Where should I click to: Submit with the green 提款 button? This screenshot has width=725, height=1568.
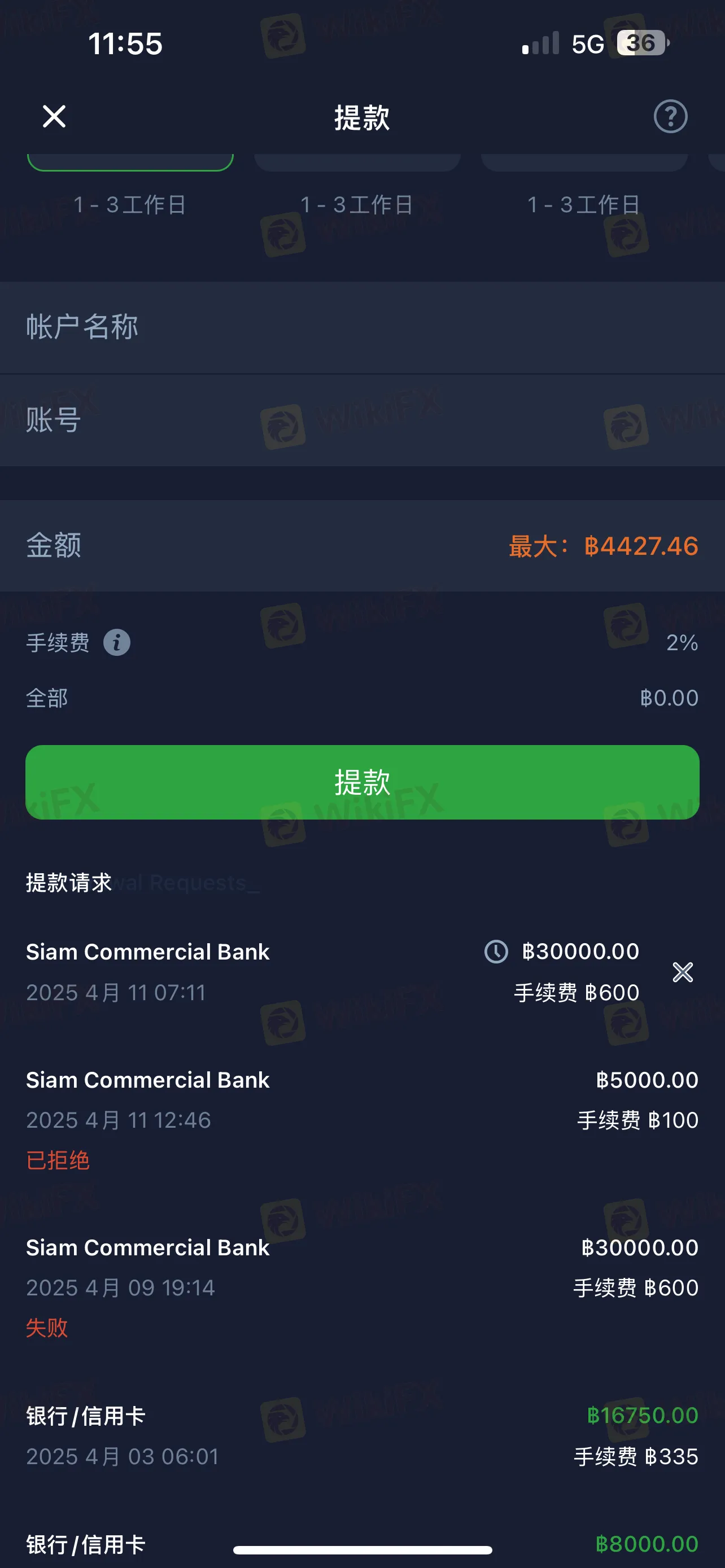362,782
